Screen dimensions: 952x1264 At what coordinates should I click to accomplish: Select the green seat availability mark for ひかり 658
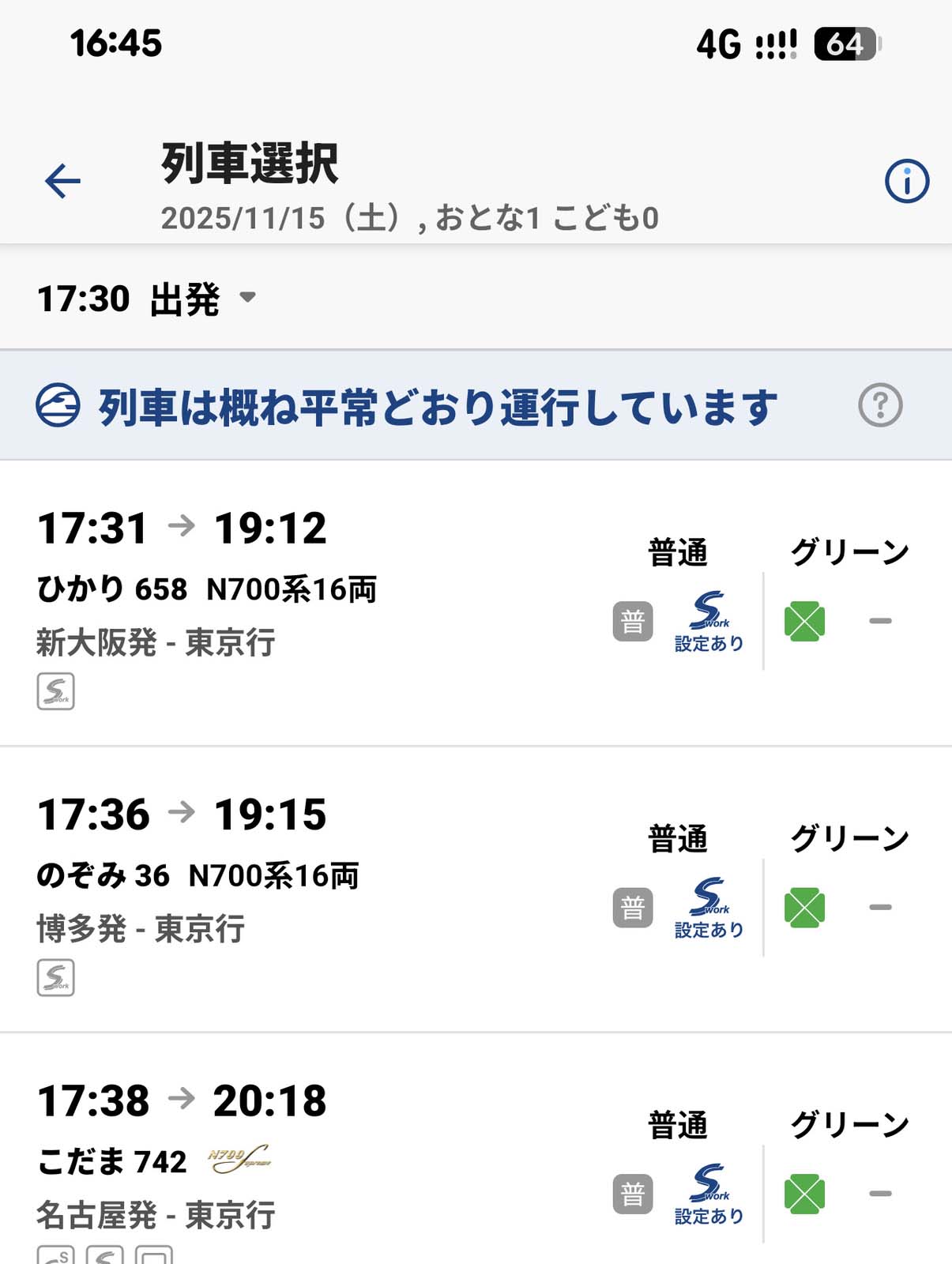click(803, 623)
